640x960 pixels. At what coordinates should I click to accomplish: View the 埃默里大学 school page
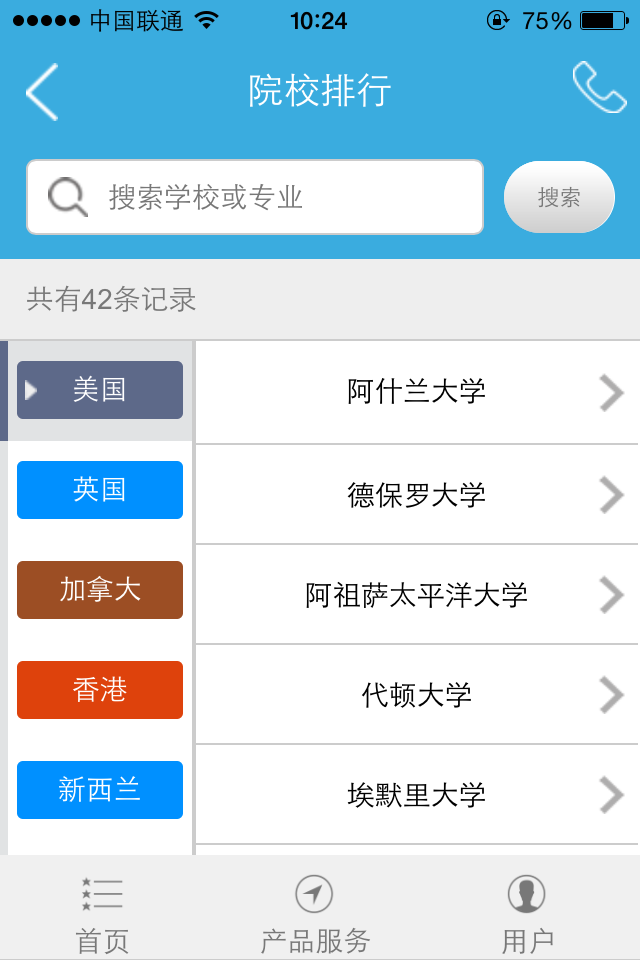417,795
